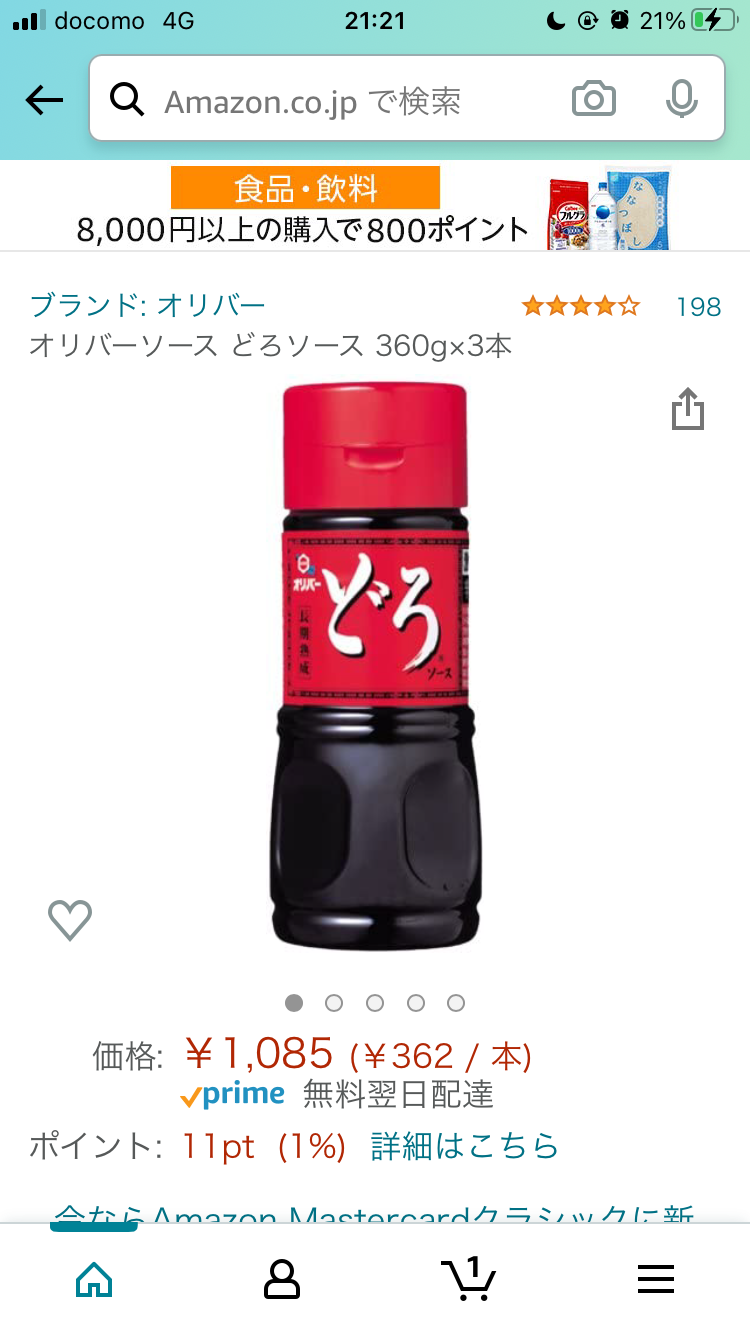Open the account profile tab

click(282, 1279)
